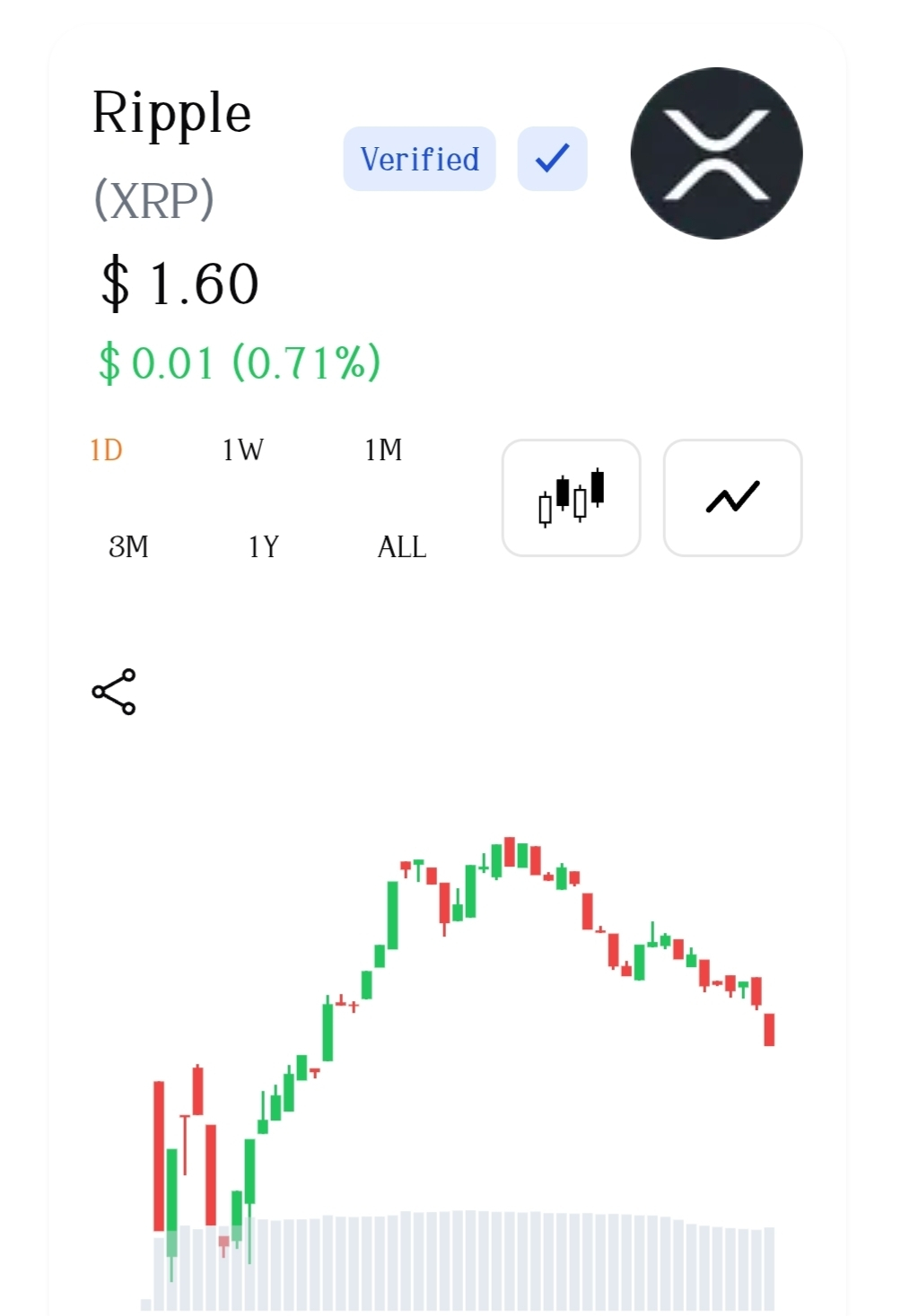The image size is (918, 1316).
Task: Select the 1D time range
Action: [106, 449]
